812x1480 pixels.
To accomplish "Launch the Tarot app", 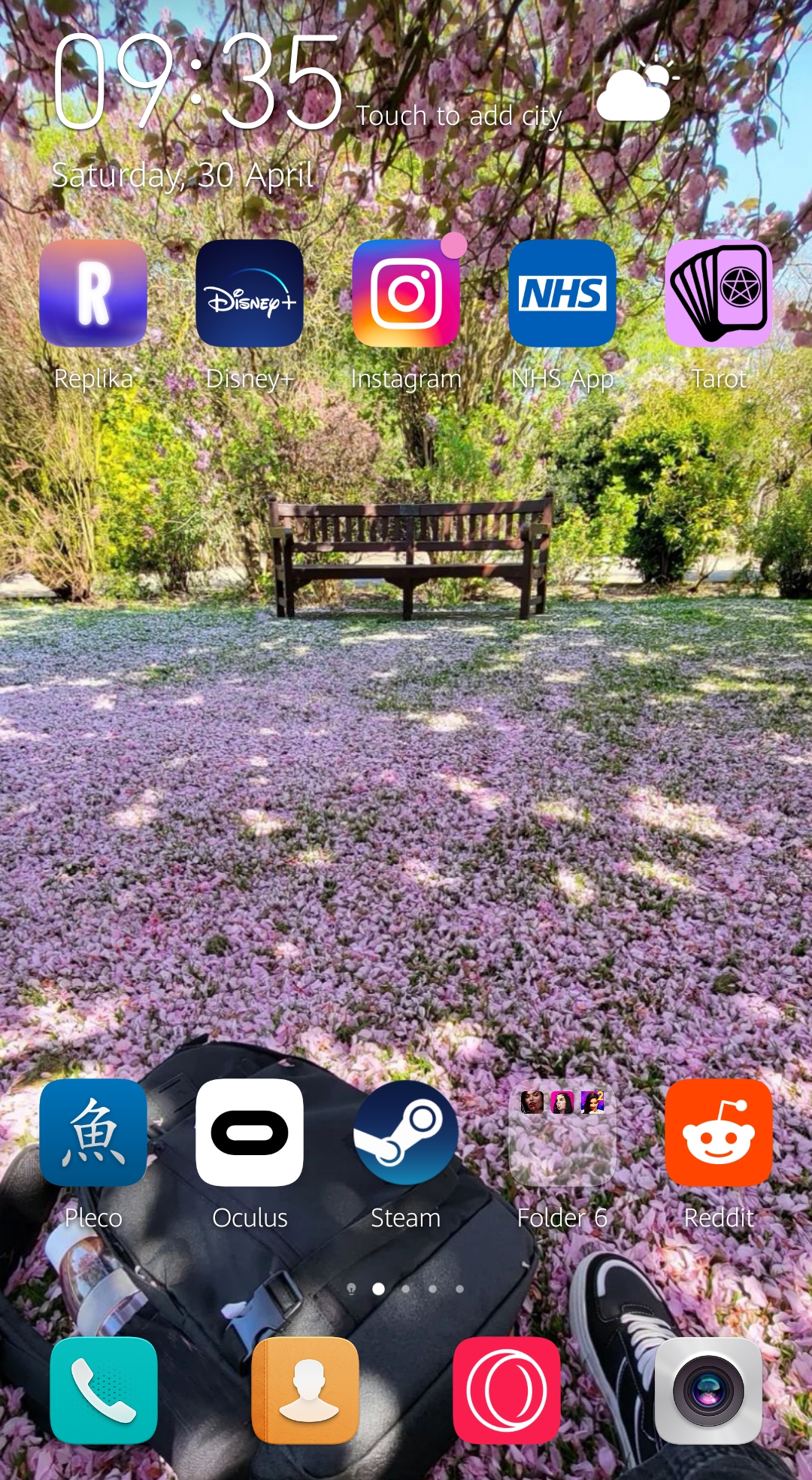I will click(719, 293).
